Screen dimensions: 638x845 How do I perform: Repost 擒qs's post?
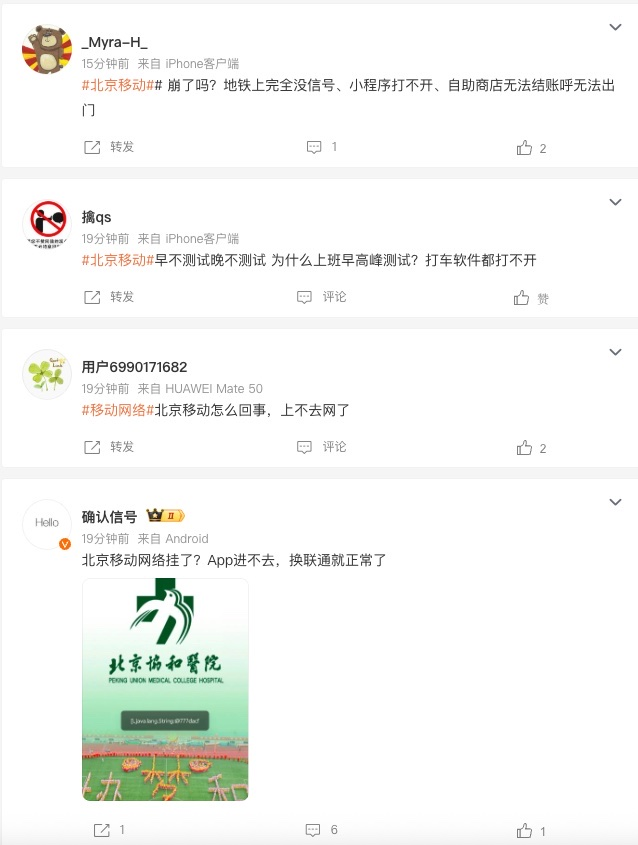(109, 297)
